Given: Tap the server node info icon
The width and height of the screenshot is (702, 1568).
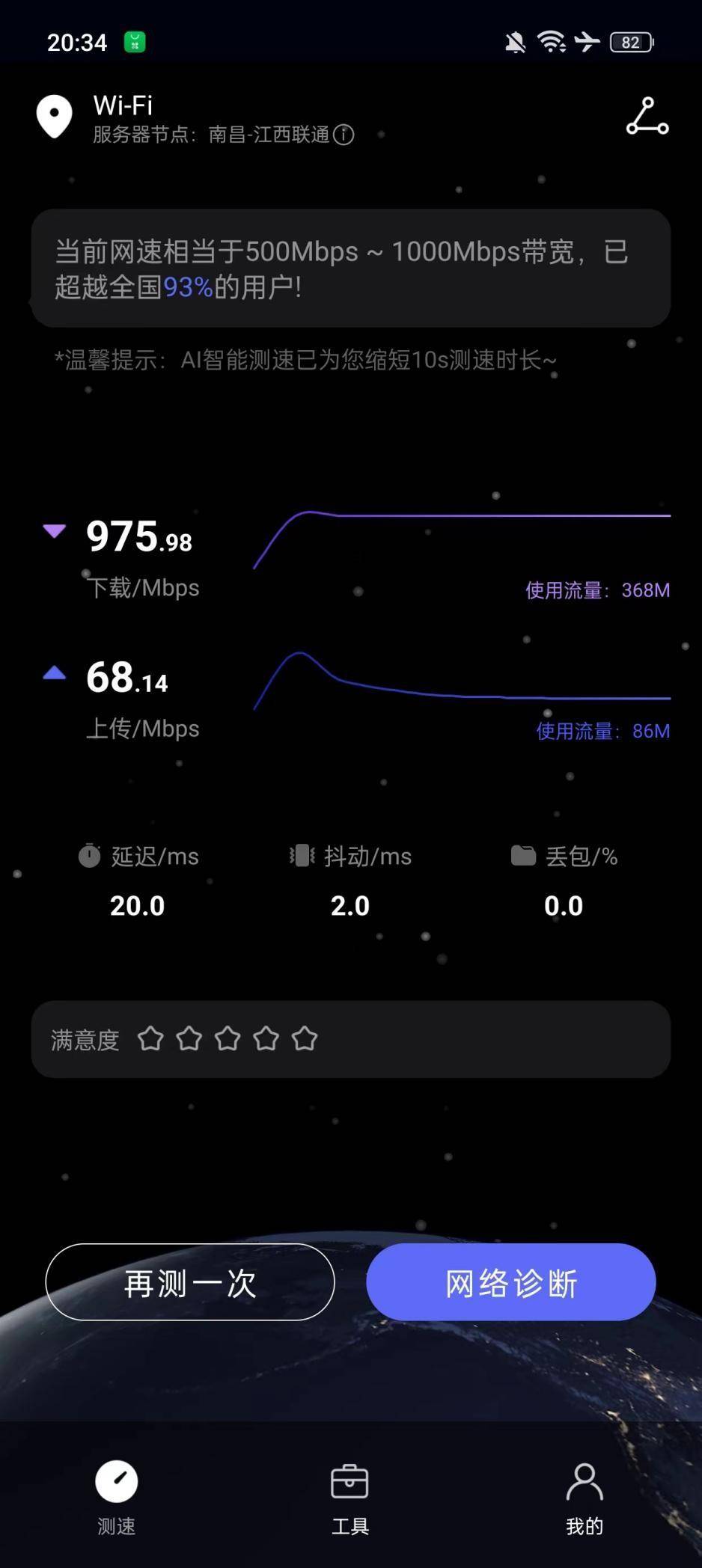Looking at the screenshot, I should (x=344, y=135).
